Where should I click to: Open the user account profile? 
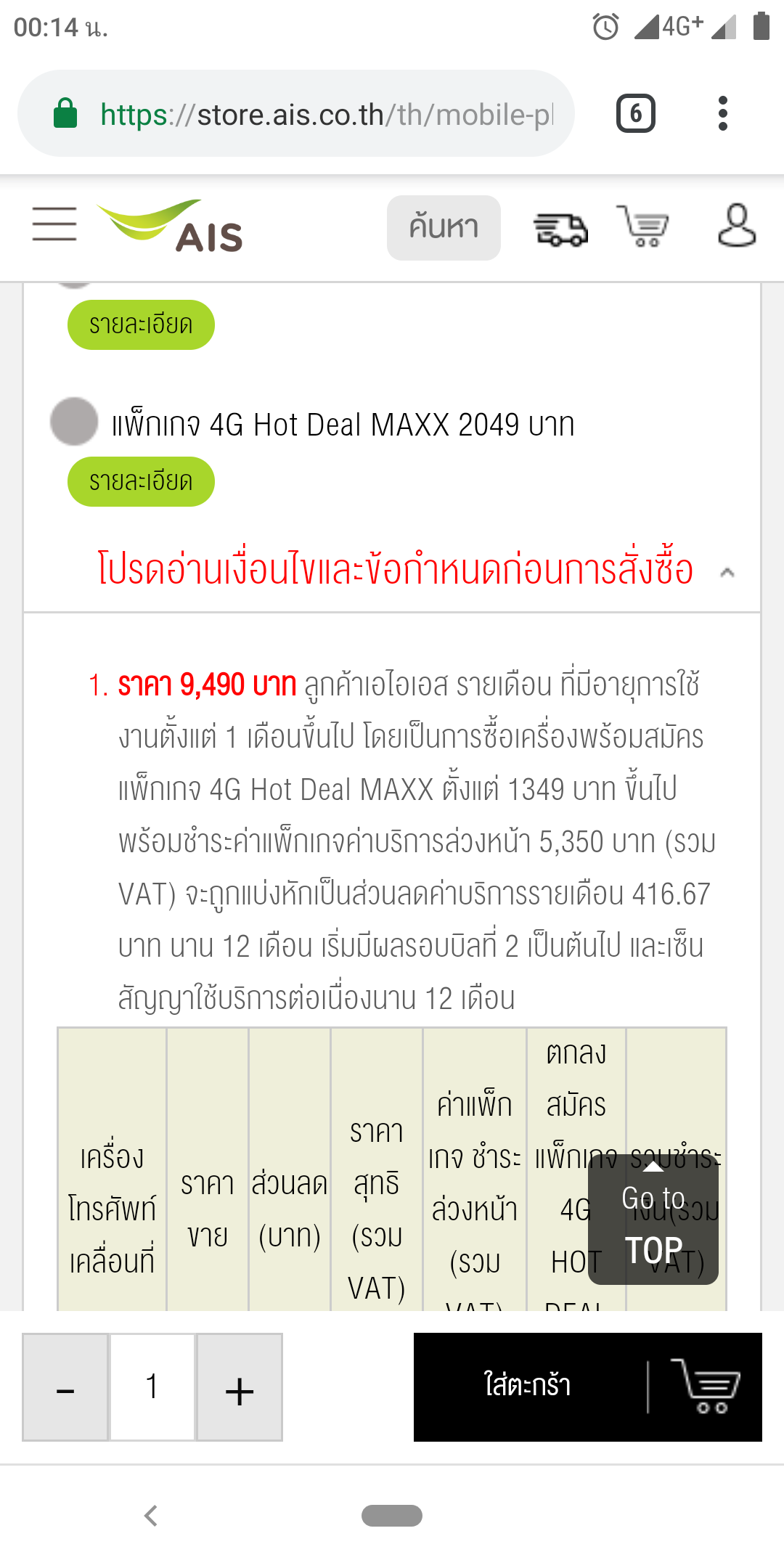tap(736, 226)
